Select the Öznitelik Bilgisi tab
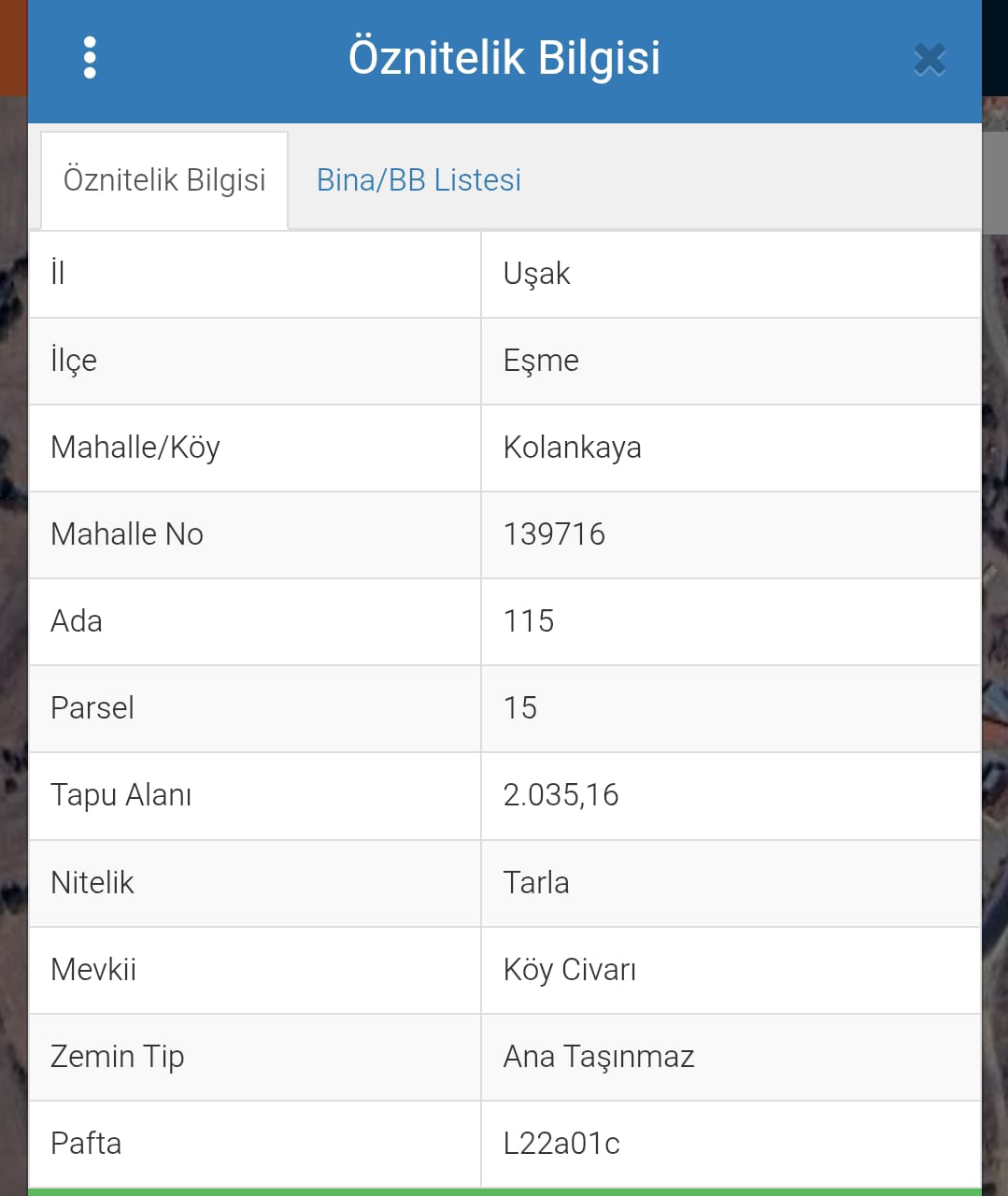 [x=164, y=179]
